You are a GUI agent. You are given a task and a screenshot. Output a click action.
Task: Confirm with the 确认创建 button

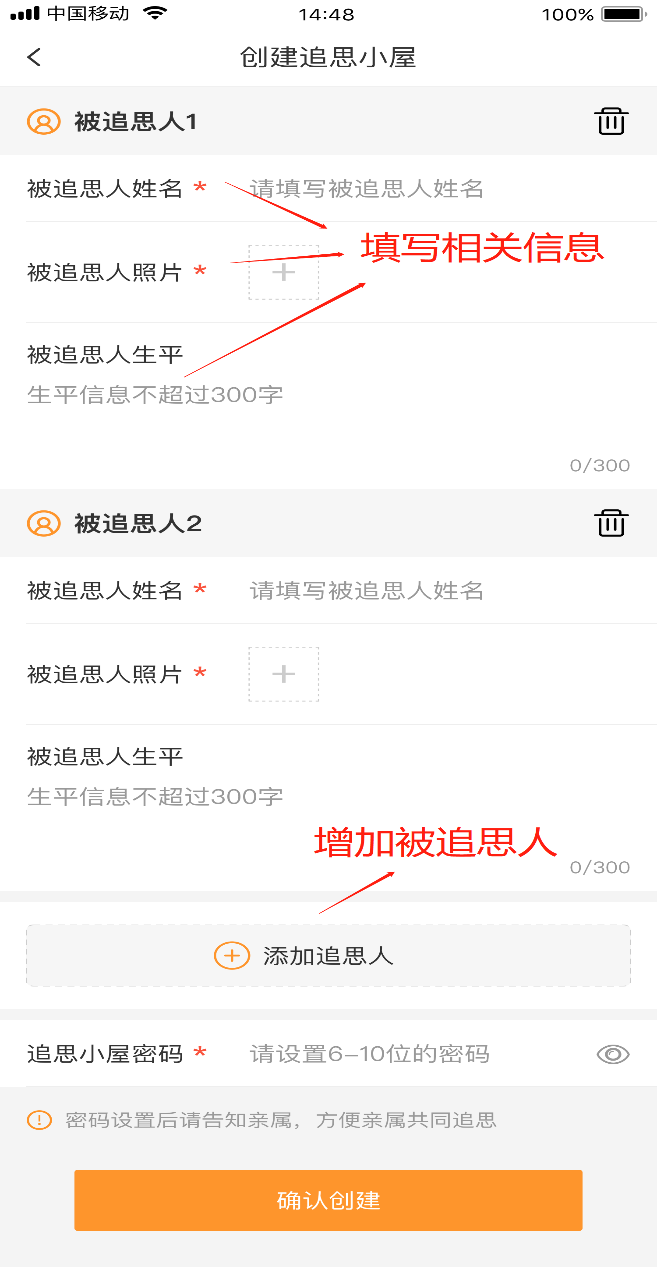point(328,1200)
